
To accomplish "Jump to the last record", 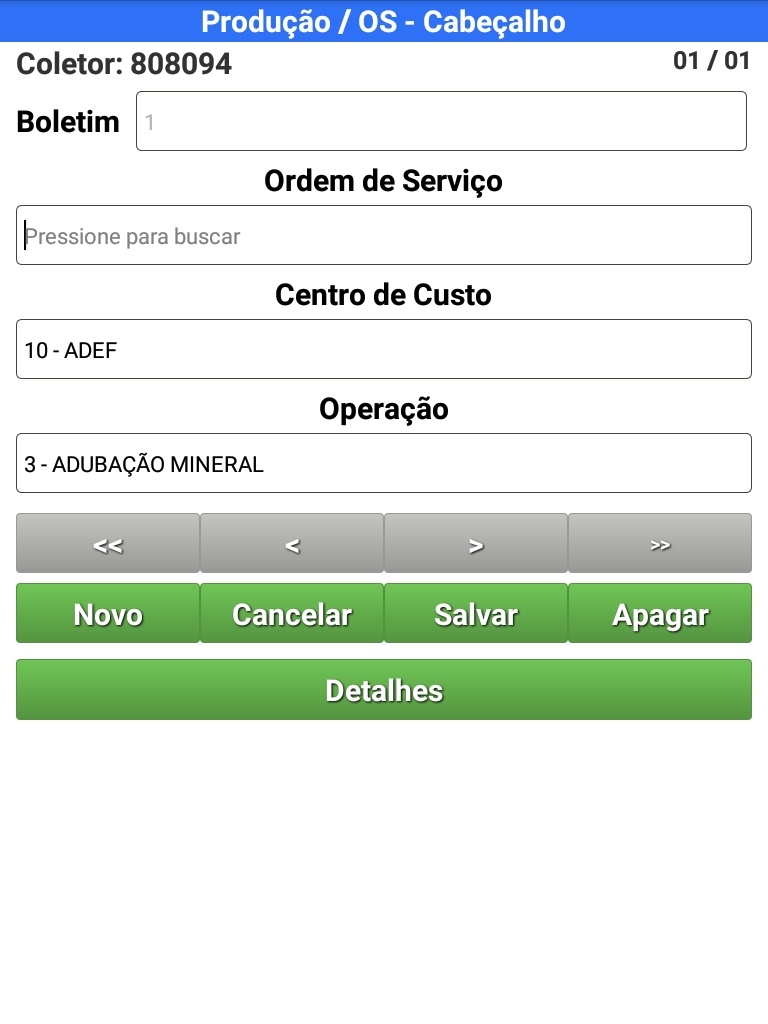I will tap(660, 543).
